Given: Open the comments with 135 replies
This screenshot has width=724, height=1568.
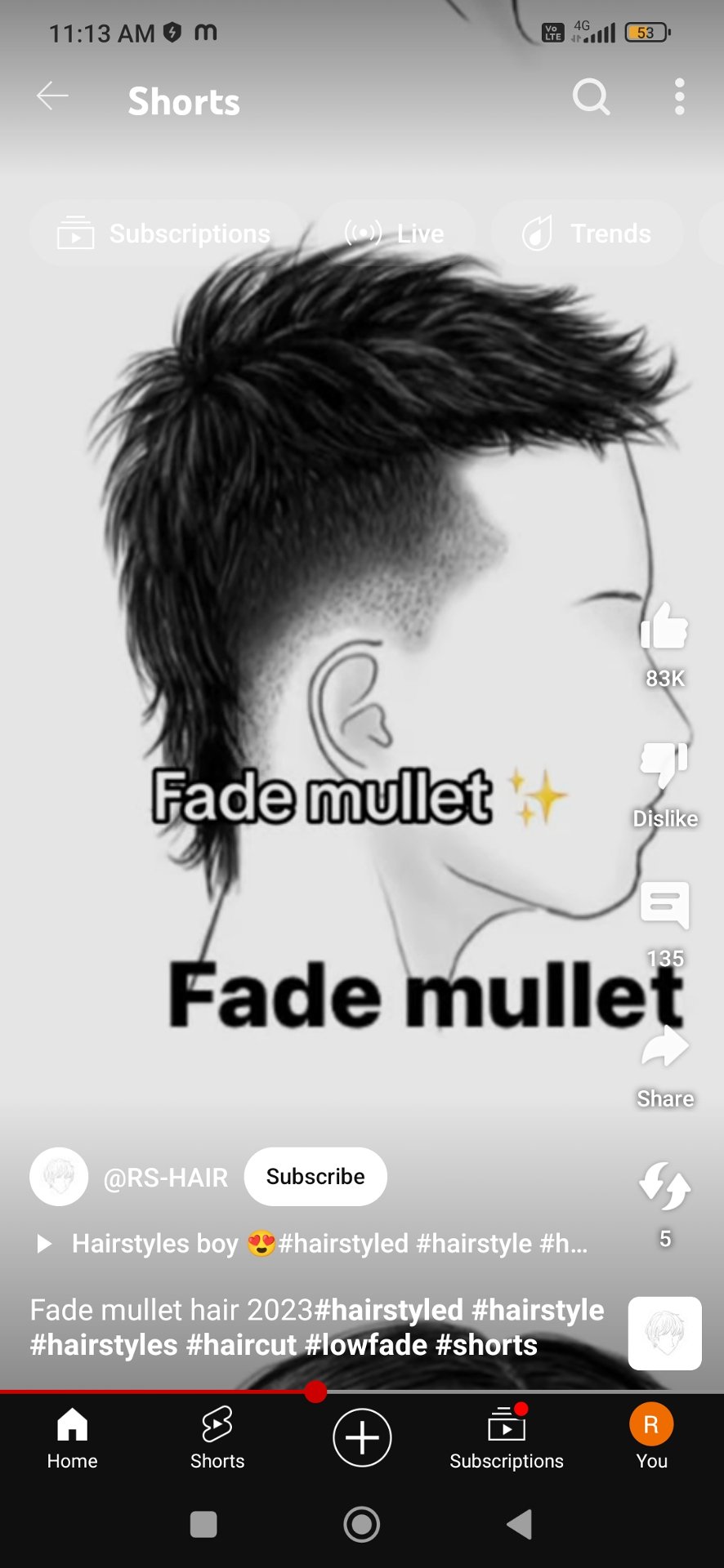Looking at the screenshot, I should [x=664, y=906].
